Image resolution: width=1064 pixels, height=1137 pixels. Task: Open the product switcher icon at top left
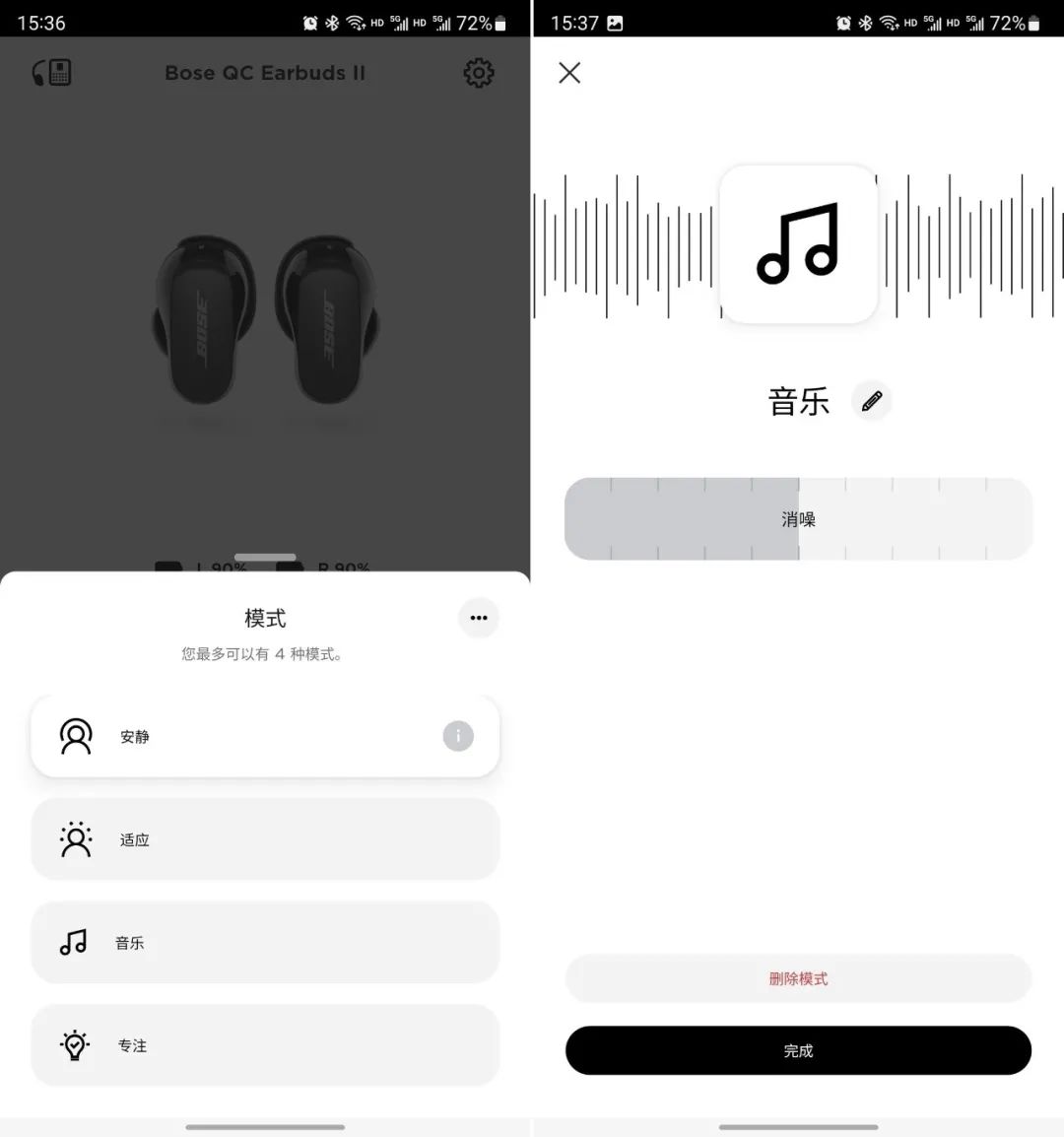[52, 73]
